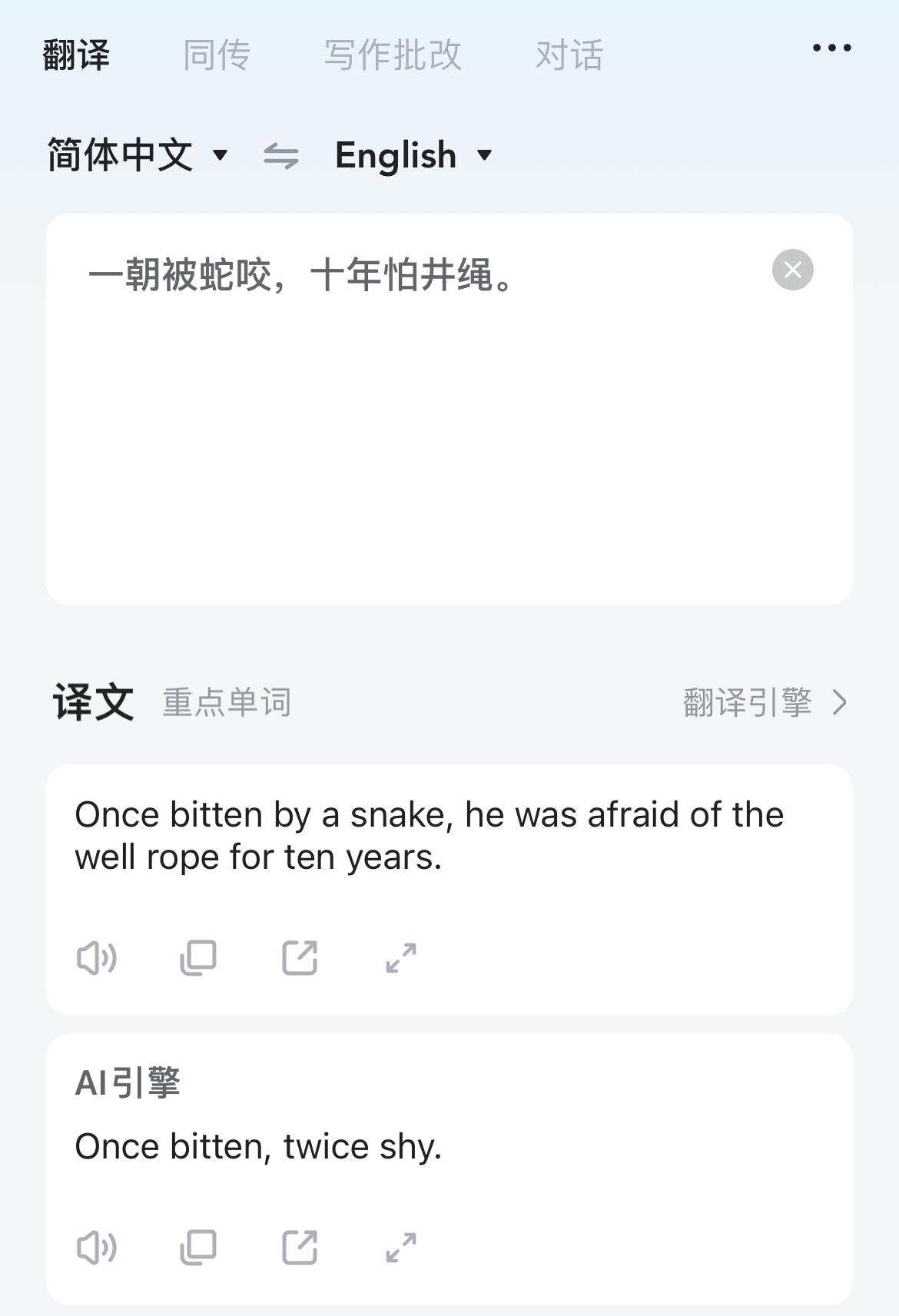The width and height of the screenshot is (899, 1316).
Task: Switch to the 写作批改 tab
Action: tap(393, 55)
